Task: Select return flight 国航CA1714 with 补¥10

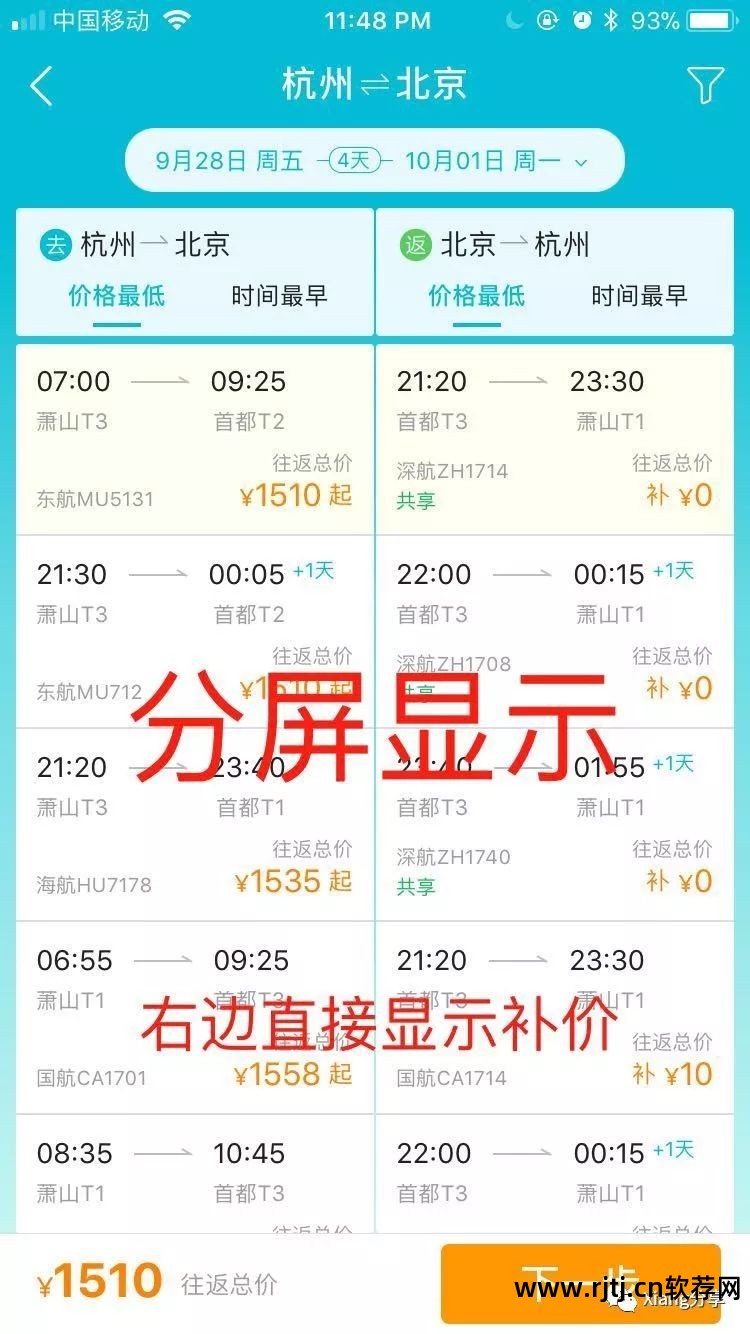Action: point(555,1018)
